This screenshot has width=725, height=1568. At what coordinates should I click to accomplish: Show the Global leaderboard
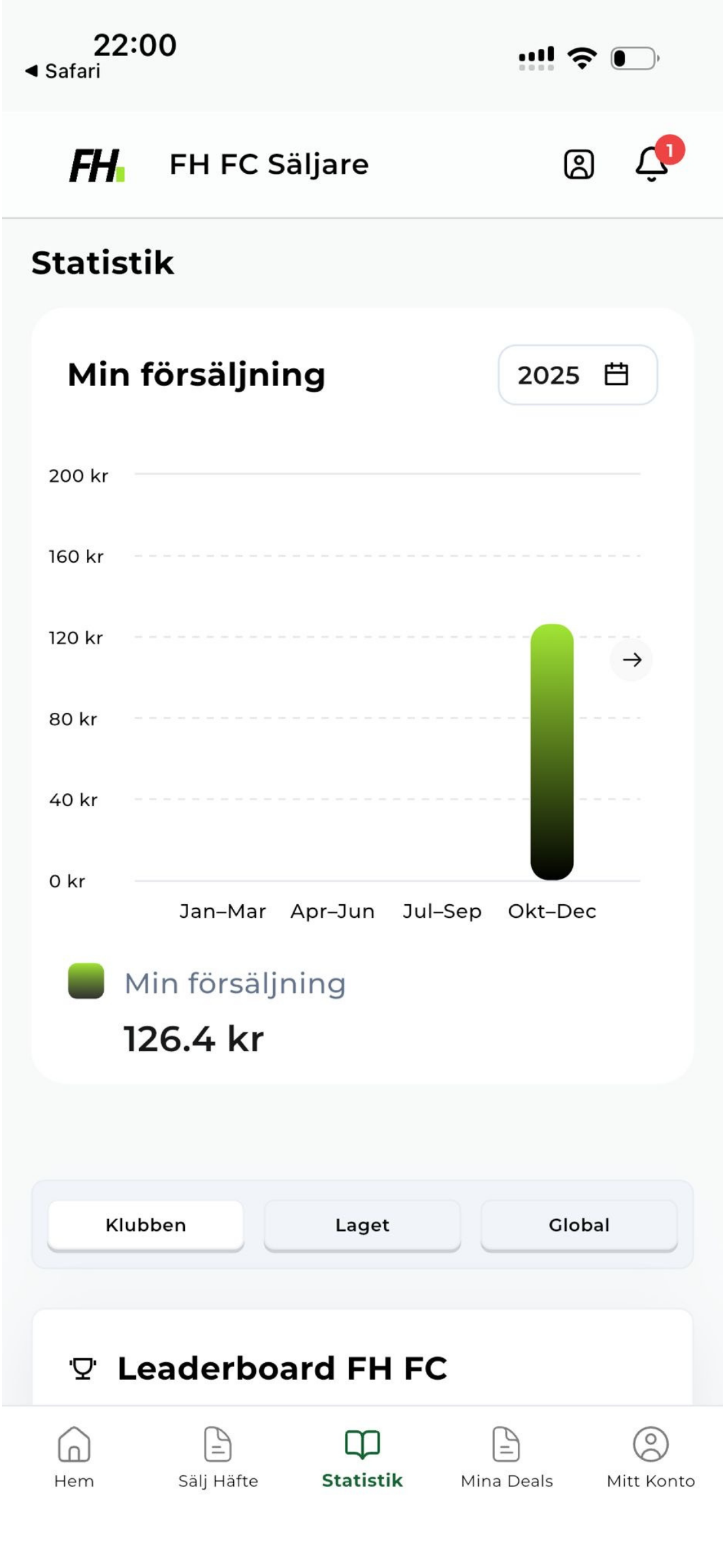pyautogui.click(x=579, y=1225)
